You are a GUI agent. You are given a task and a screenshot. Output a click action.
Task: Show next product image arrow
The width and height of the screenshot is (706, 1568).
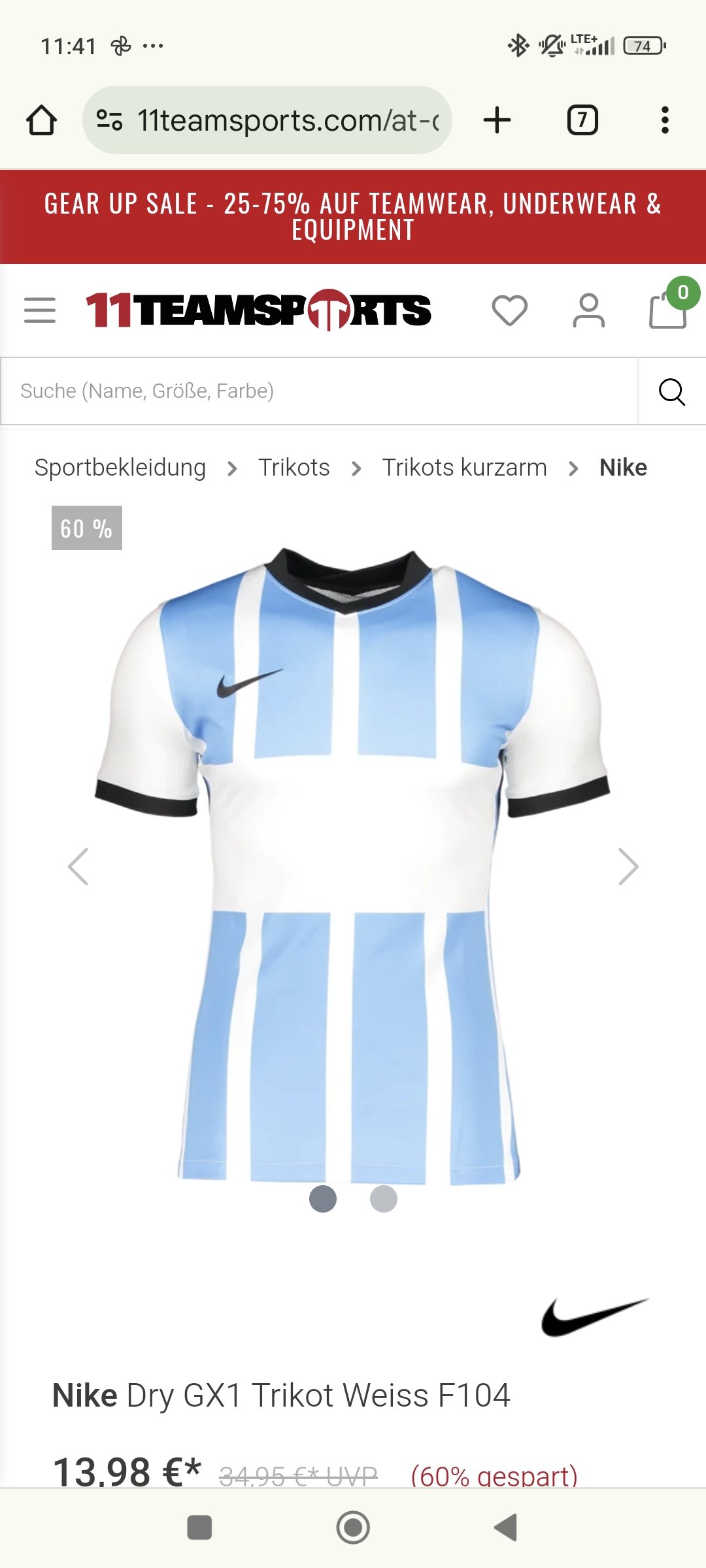tap(628, 867)
